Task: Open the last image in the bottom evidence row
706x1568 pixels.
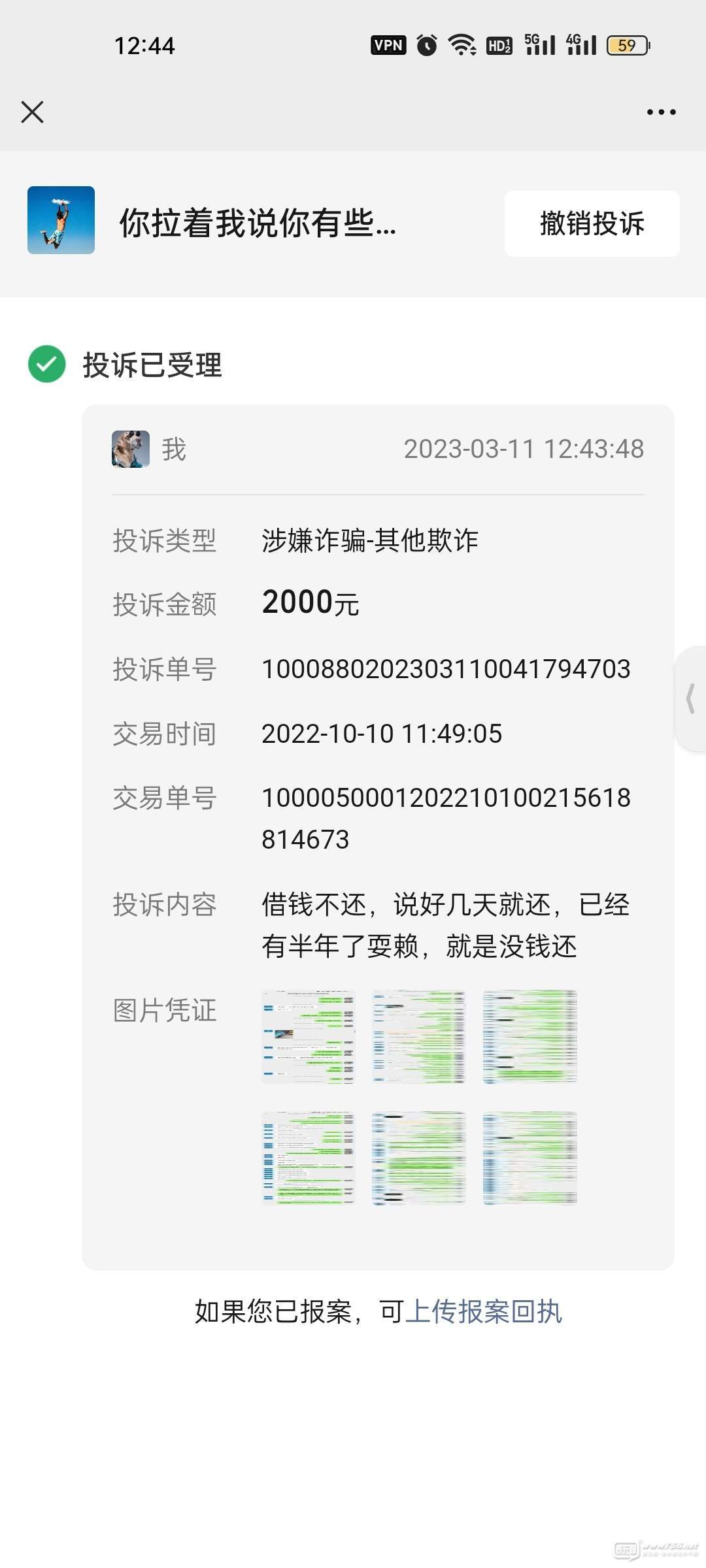Action: (x=529, y=1158)
